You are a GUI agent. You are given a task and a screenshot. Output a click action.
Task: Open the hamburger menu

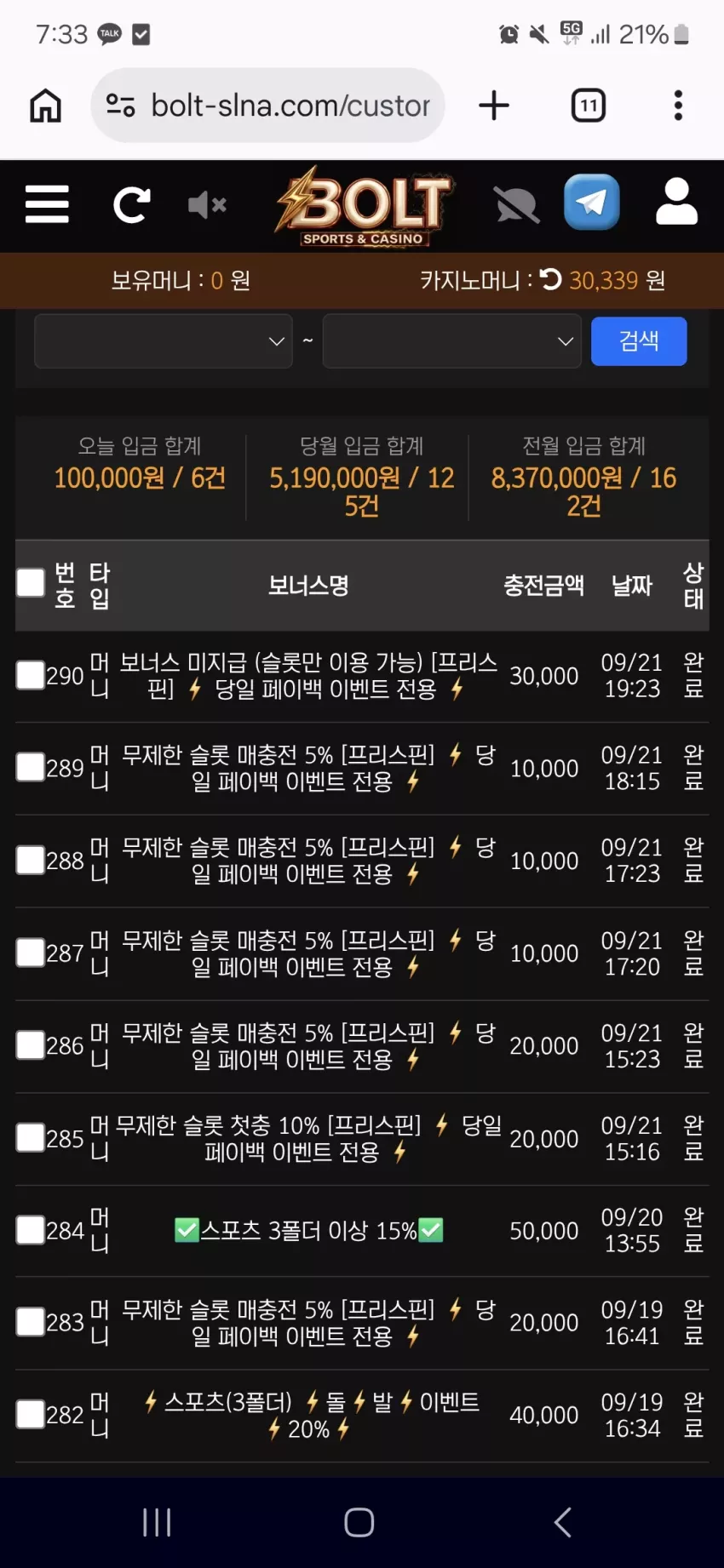click(47, 204)
